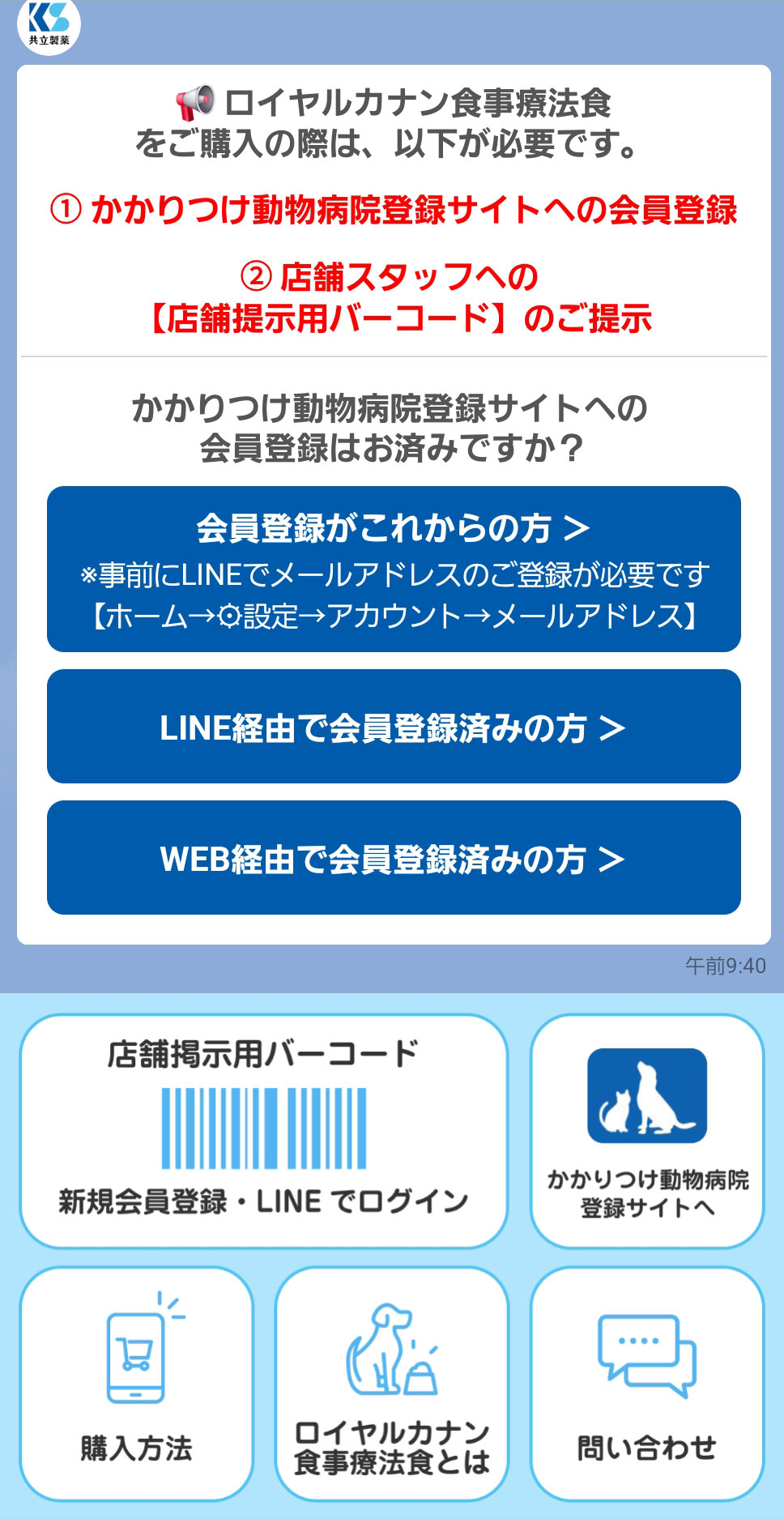
Task: Open the 共立製薬 account avatar
Action: pyautogui.click(x=49, y=24)
